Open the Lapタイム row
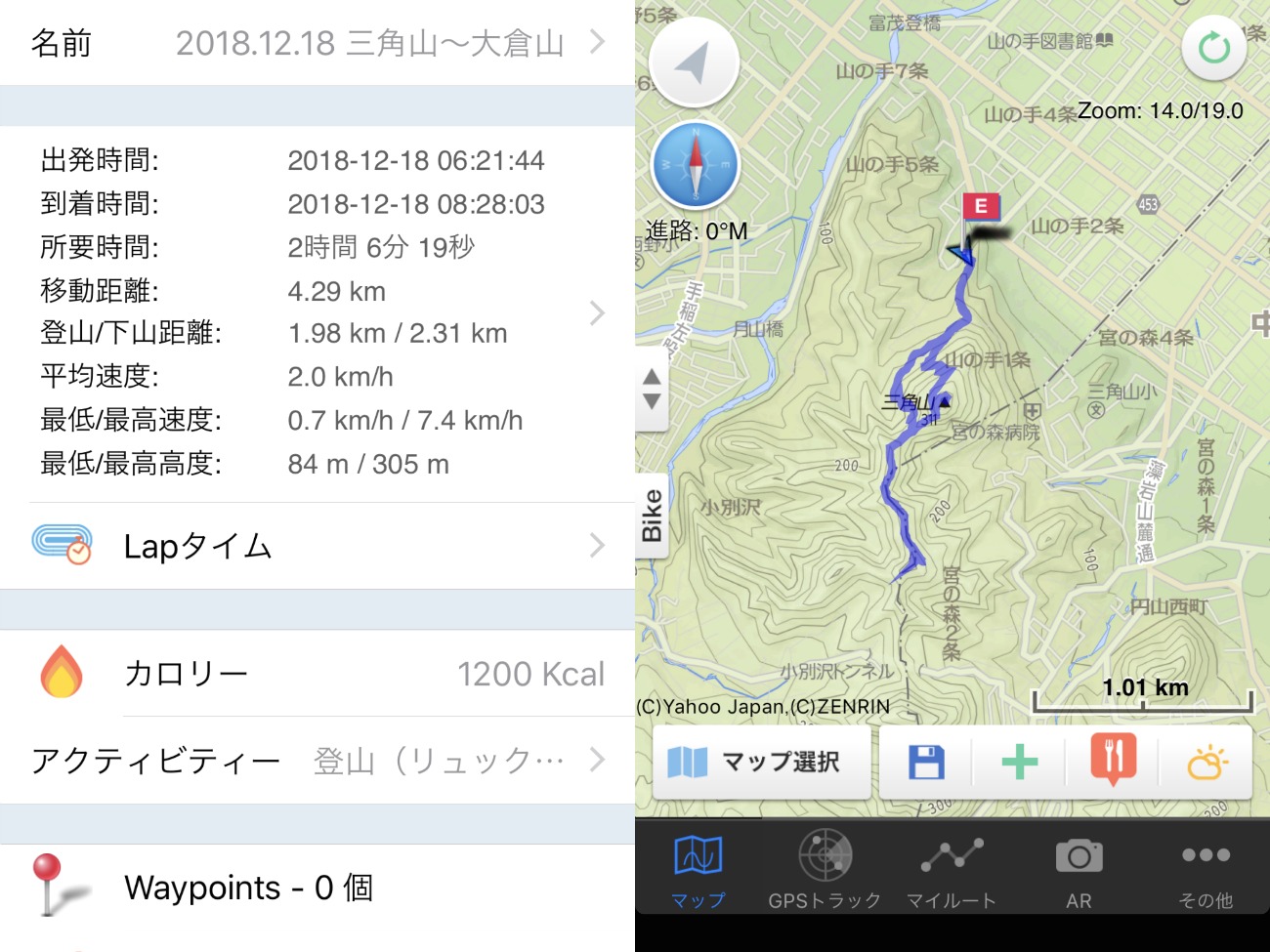Screen dimensions: 1270x952 pos(317,546)
